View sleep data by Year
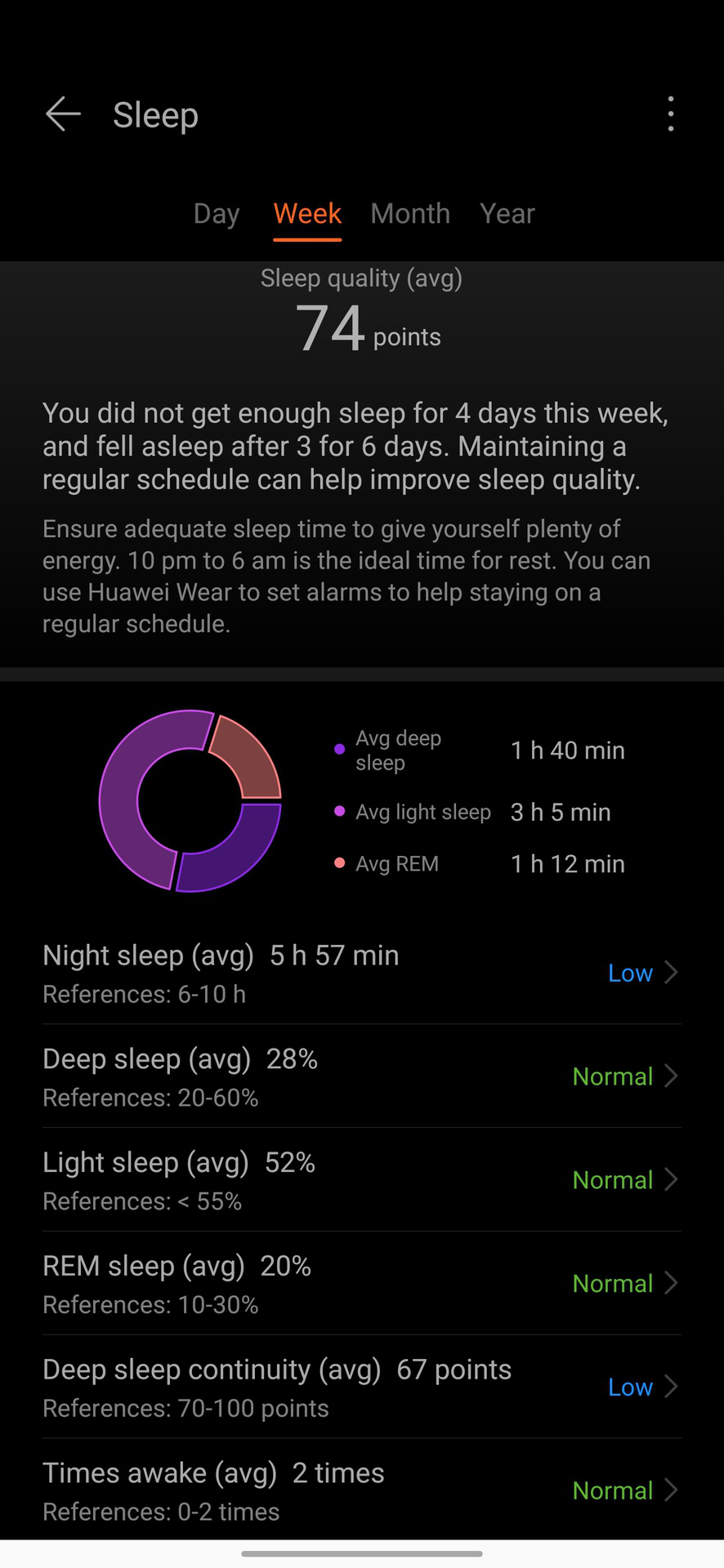The width and height of the screenshot is (724, 1568). click(507, 214)
